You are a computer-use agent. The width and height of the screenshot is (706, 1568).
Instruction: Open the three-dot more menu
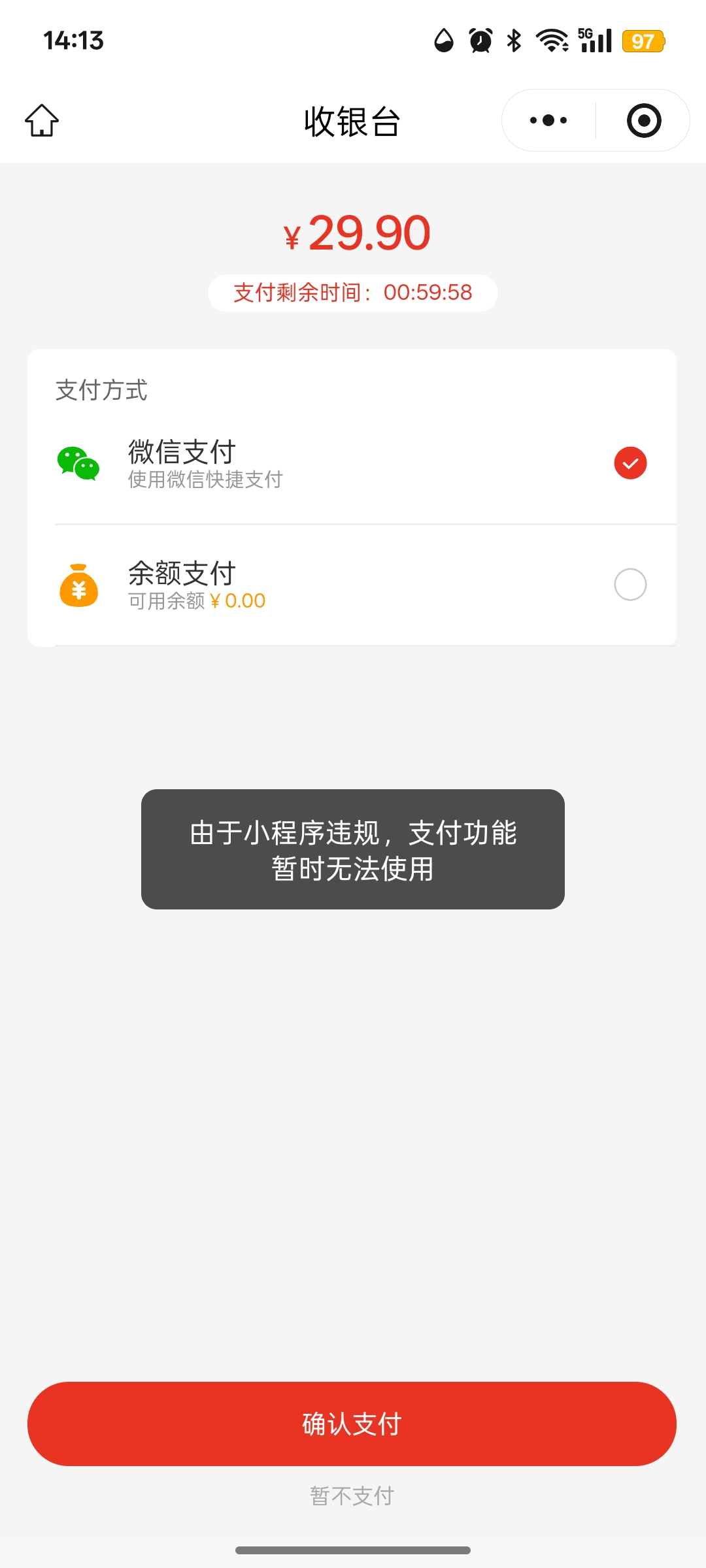tap(548, 121)
